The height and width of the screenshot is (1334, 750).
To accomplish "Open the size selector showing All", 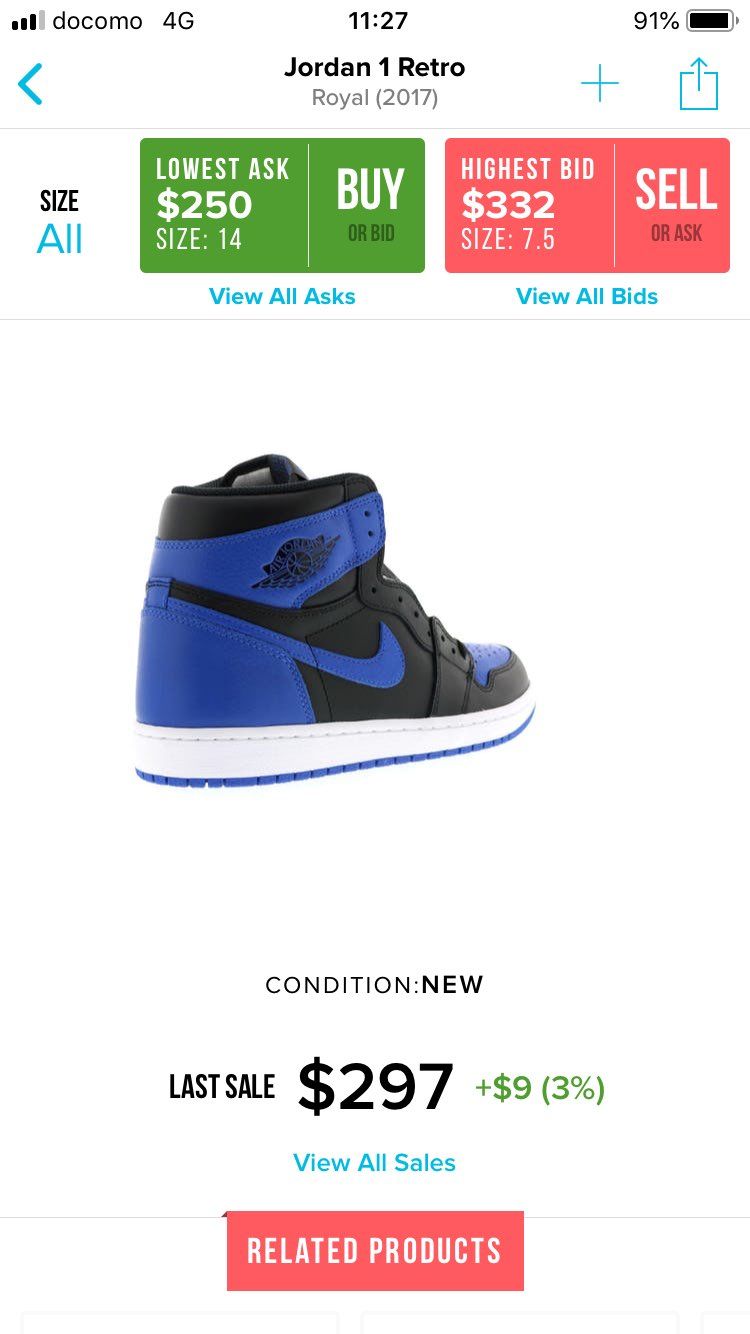I will (59, 223).
